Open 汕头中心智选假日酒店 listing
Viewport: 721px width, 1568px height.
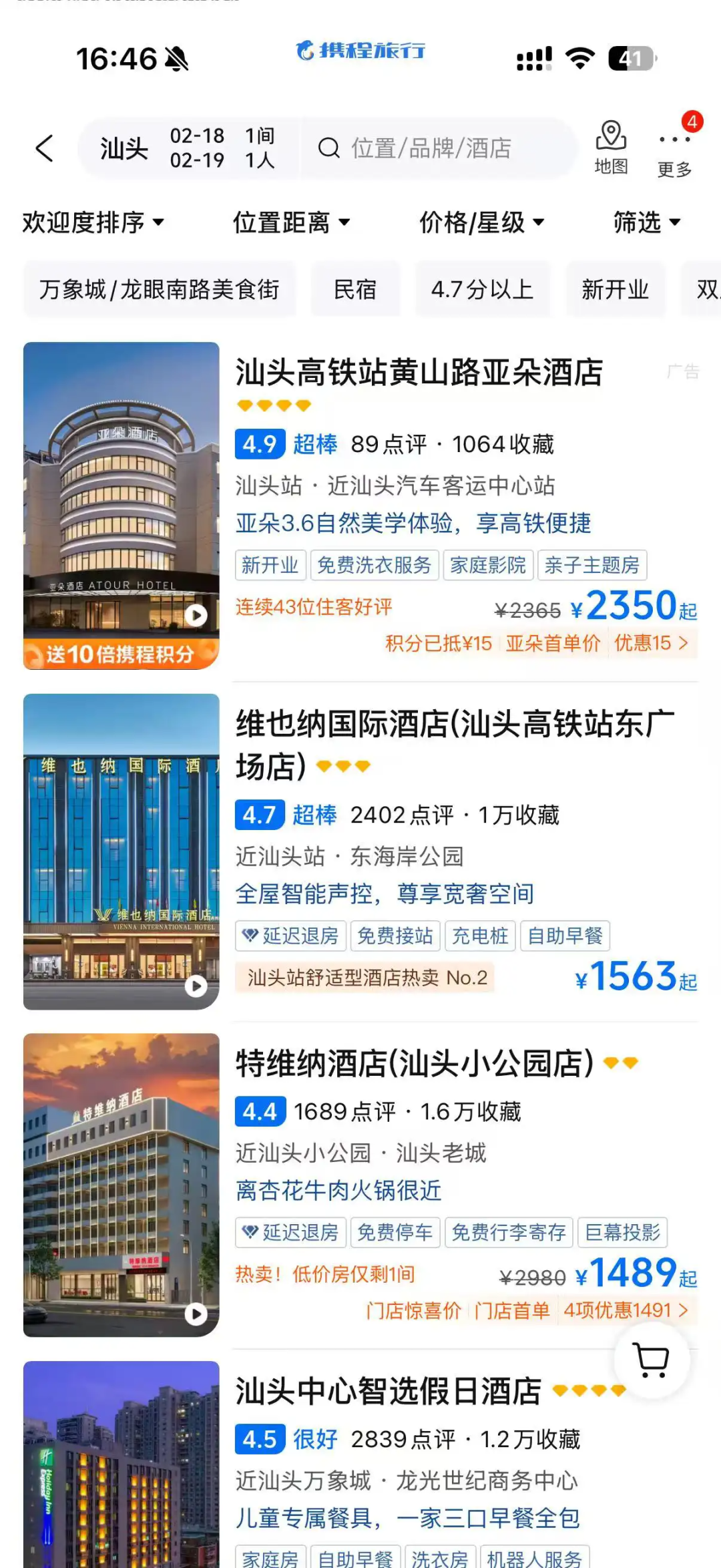pos(389,1392)
